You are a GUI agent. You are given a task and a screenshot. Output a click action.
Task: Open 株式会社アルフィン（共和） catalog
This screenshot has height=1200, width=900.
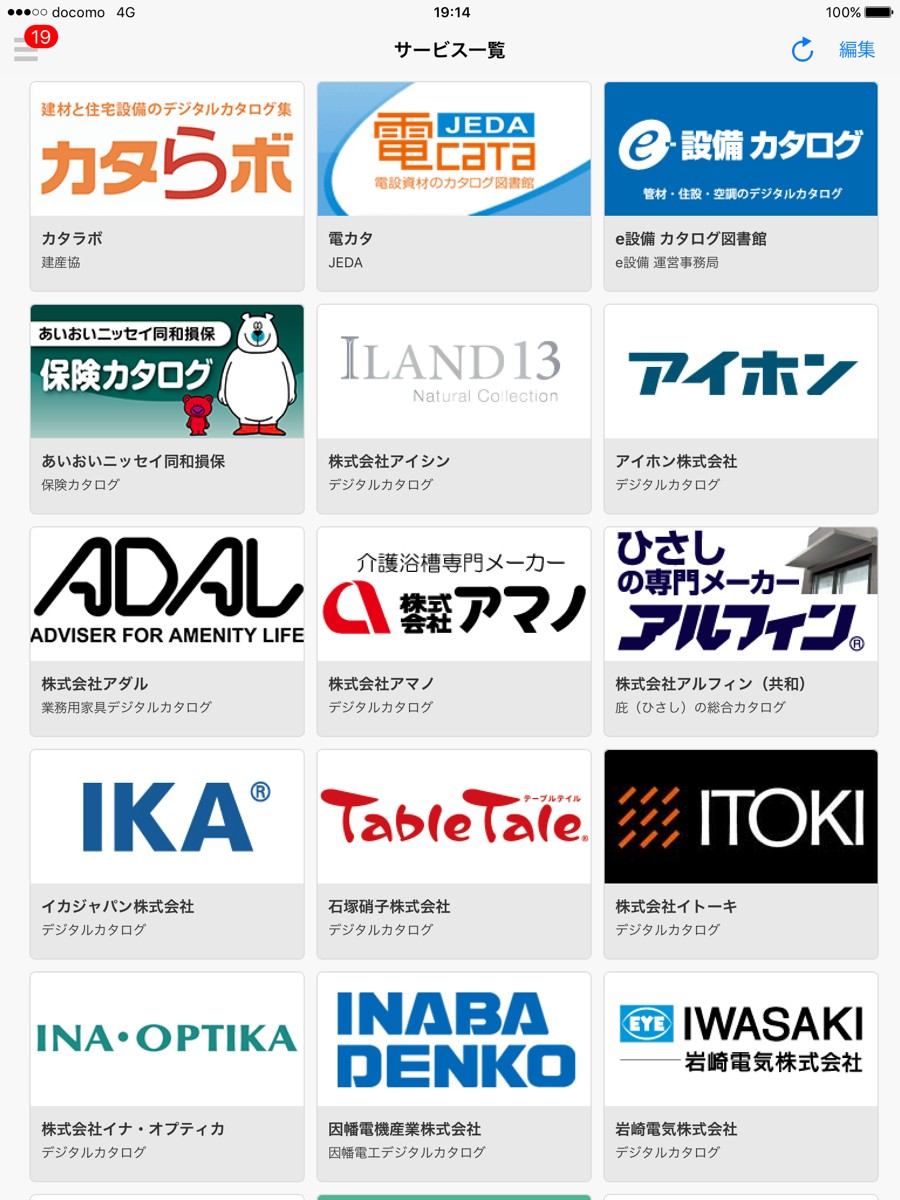741,631
